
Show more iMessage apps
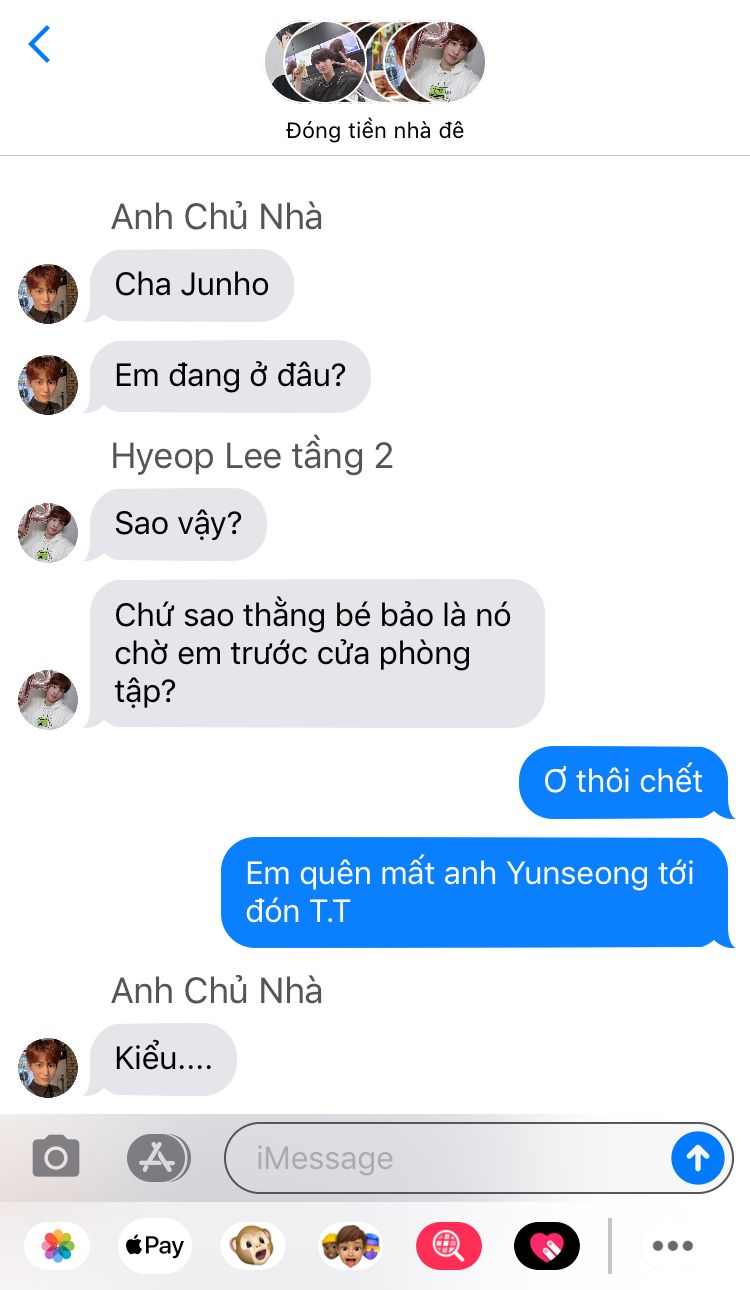[x=672, y=1246]
